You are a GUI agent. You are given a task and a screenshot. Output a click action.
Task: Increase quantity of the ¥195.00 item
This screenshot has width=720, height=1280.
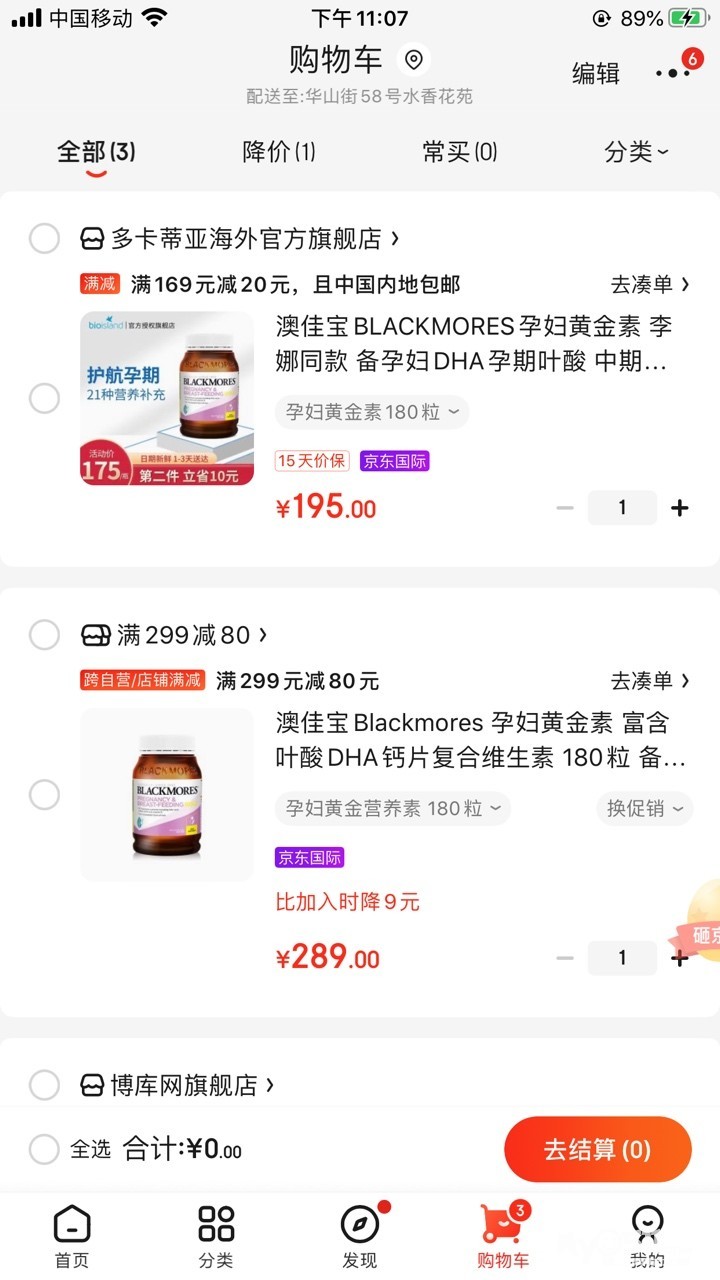click(x=680, y=508)
